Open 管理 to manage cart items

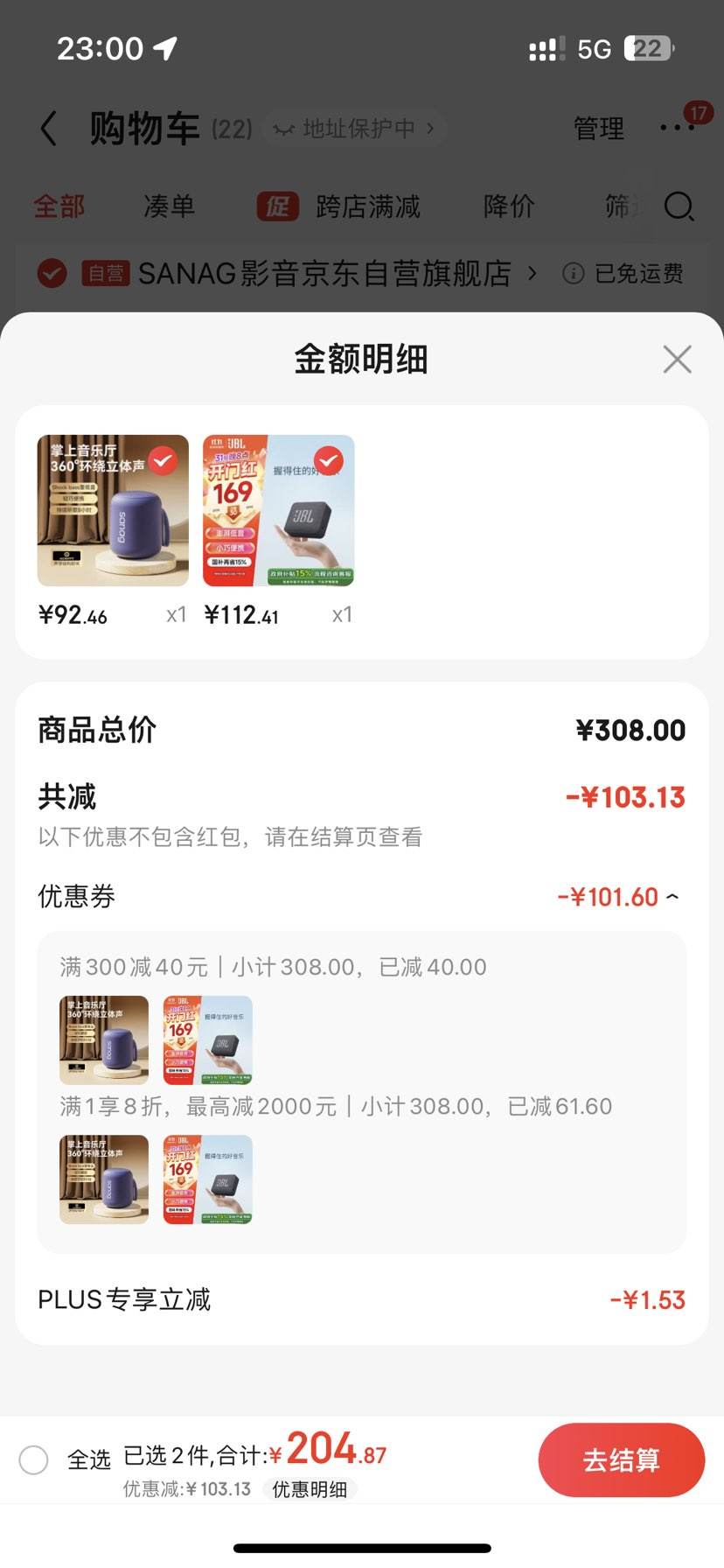(x=598, y=129)
